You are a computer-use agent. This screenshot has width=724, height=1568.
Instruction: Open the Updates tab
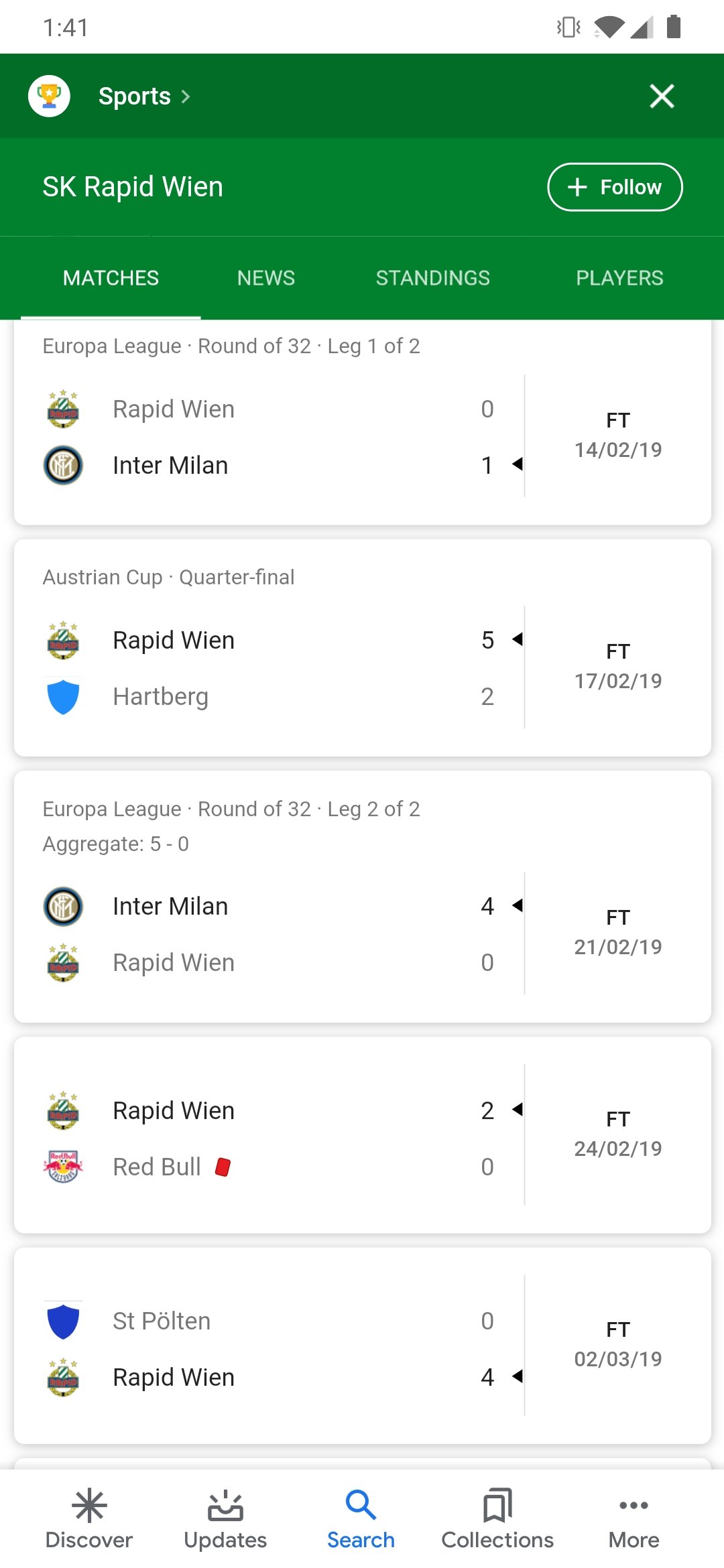[x=225, y=1518]
